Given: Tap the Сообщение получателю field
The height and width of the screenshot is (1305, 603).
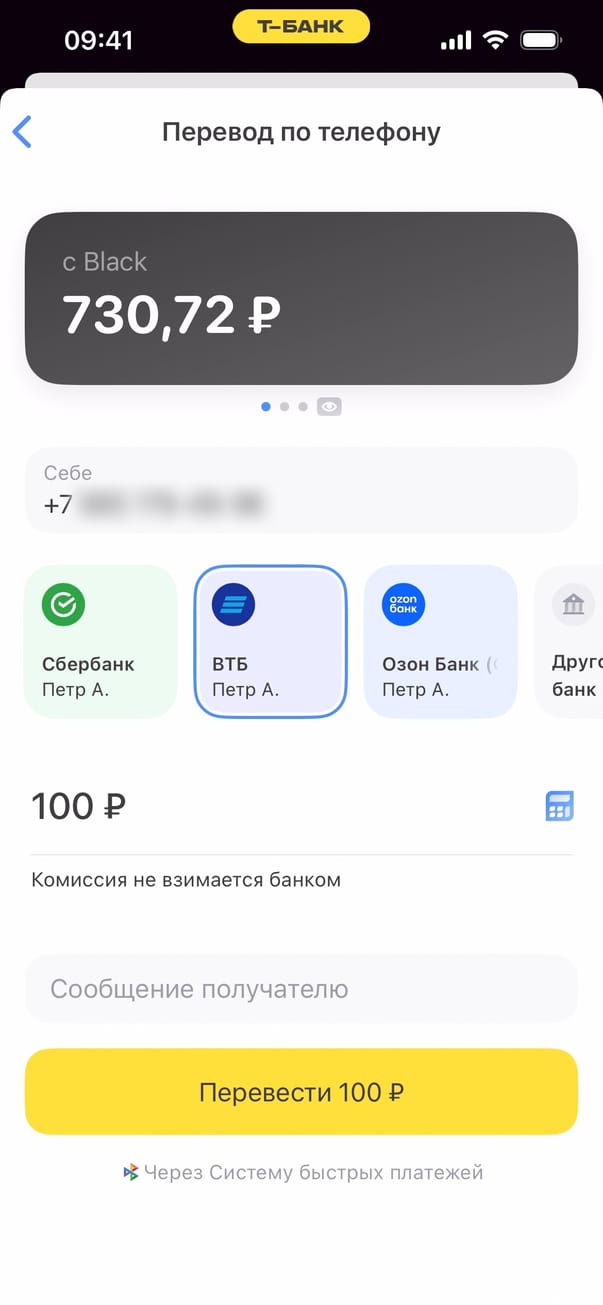Looking at the screenshot, I should (x=301, y=989).
